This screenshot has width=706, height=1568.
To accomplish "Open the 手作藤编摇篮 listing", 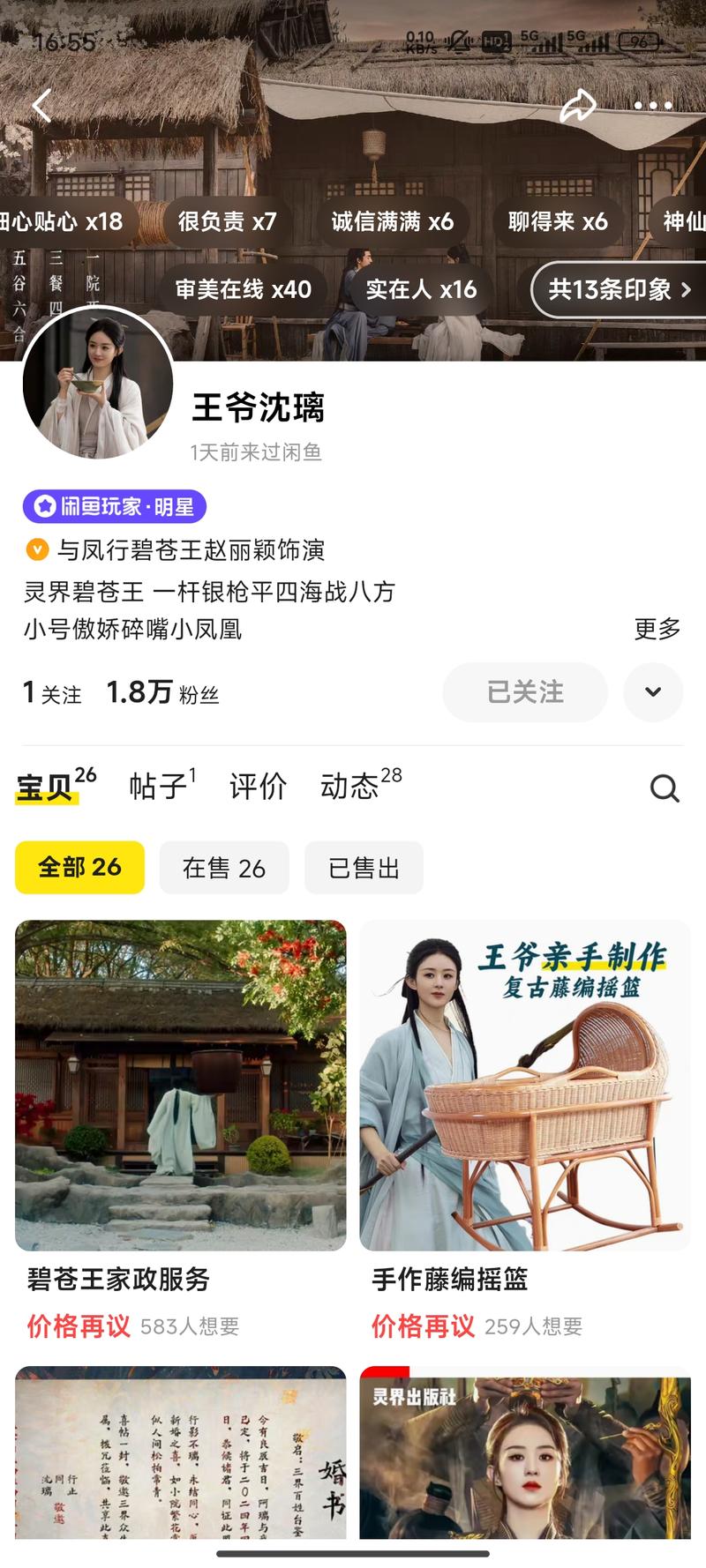I will tap(525, 1085).
